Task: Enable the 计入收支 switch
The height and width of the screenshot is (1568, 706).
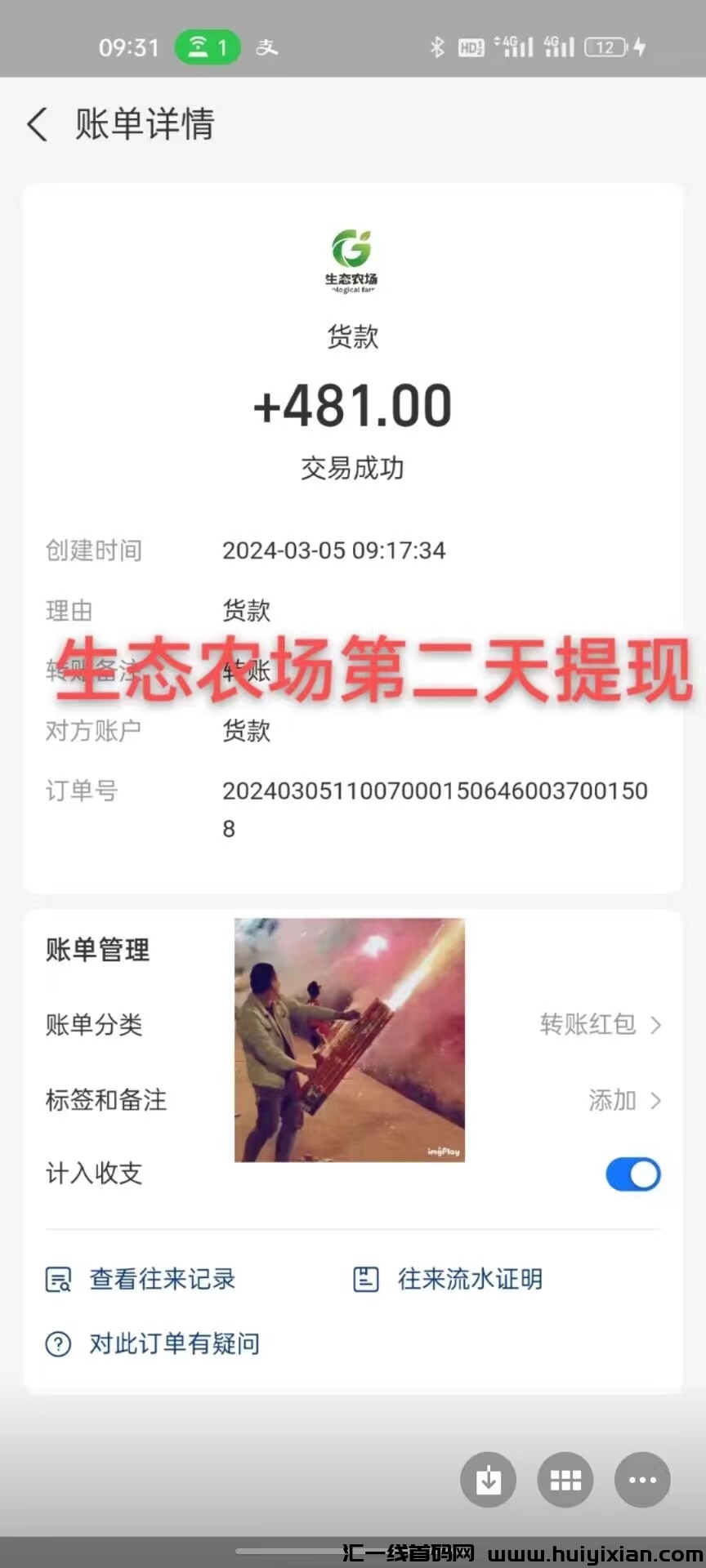Action: click(632, 1174)
